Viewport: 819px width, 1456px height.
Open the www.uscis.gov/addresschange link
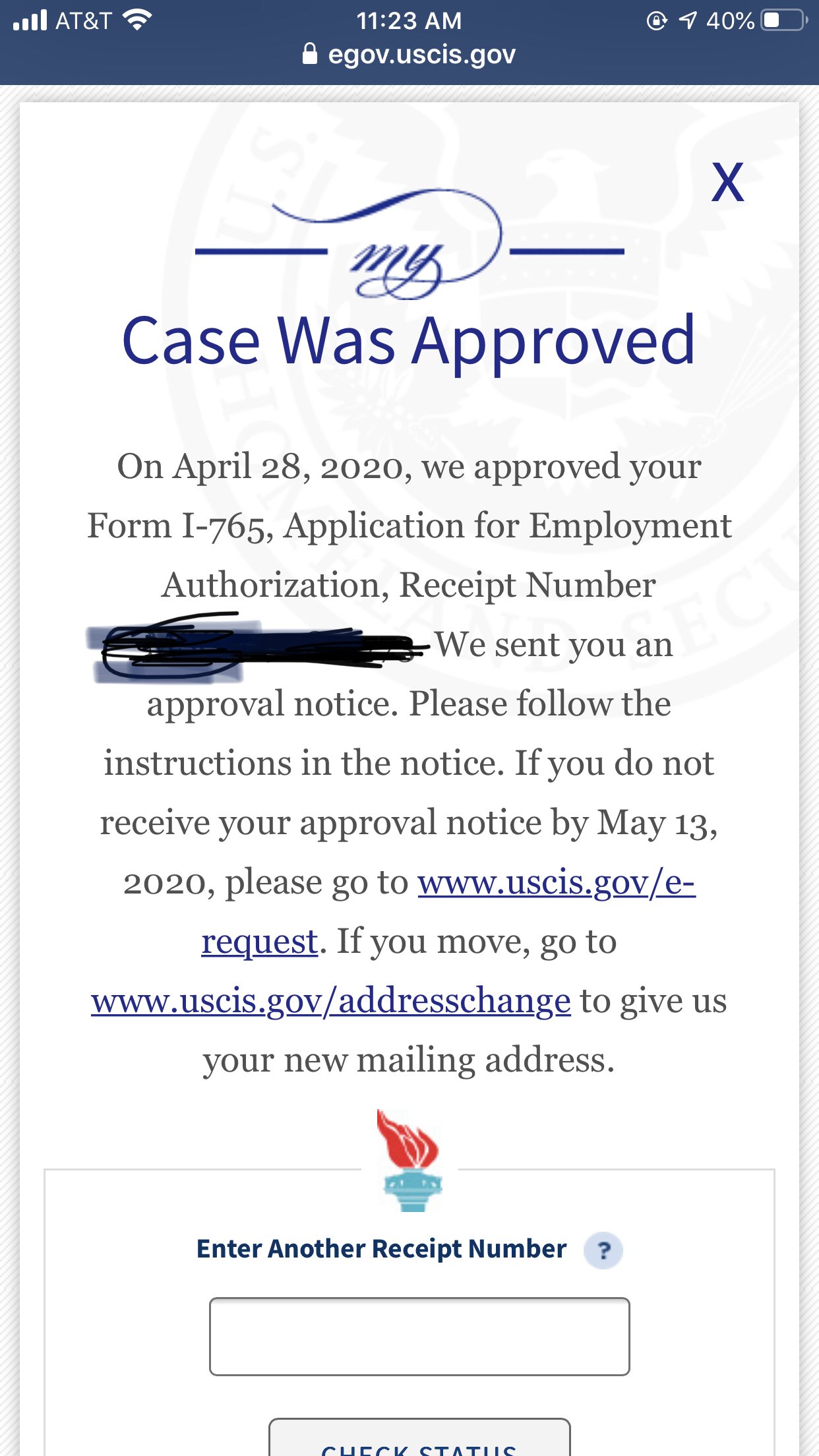[331, 1001]
